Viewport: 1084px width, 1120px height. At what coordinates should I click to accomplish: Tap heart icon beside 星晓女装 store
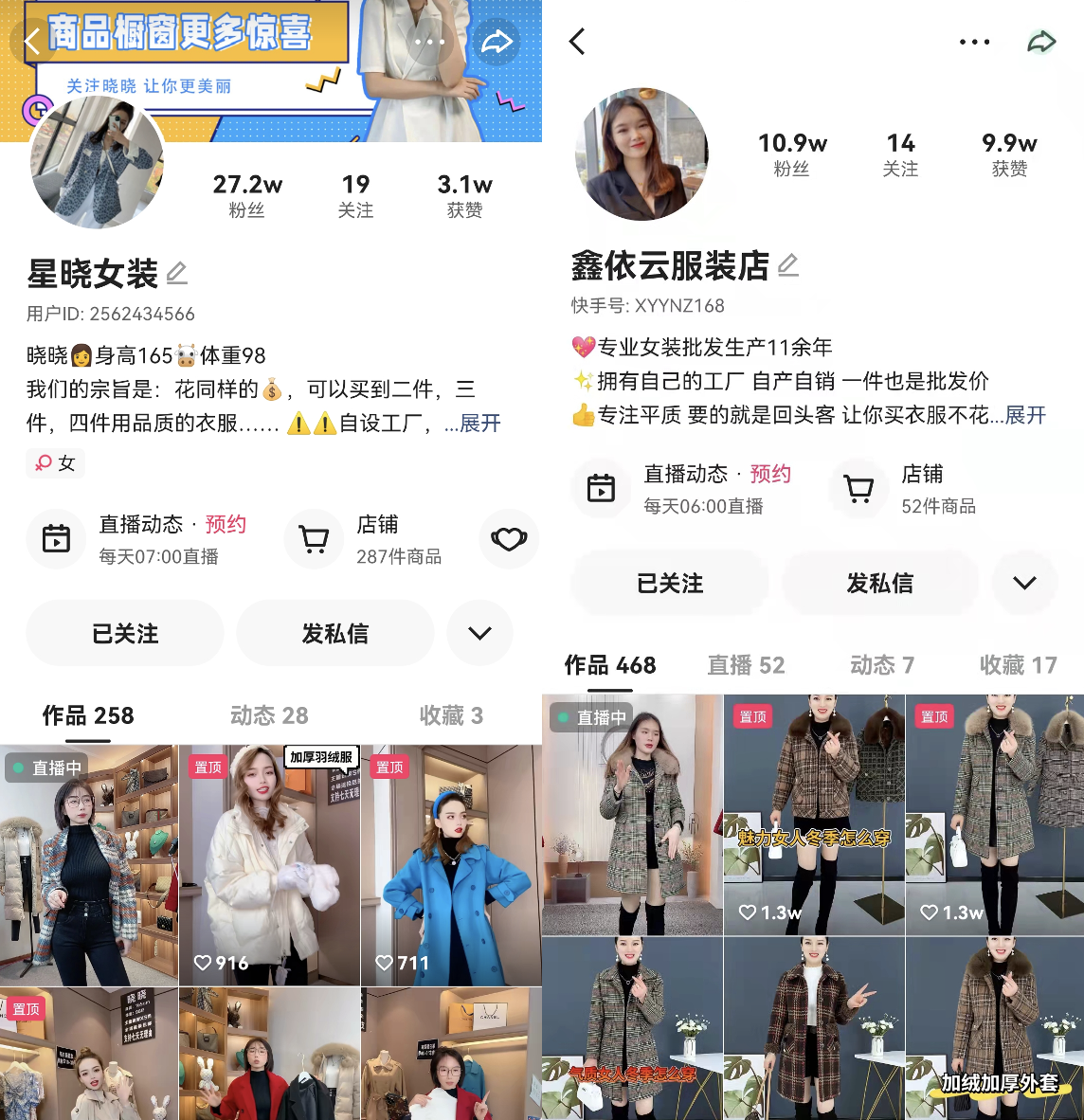pyautogui.click(x=509, y=539)
